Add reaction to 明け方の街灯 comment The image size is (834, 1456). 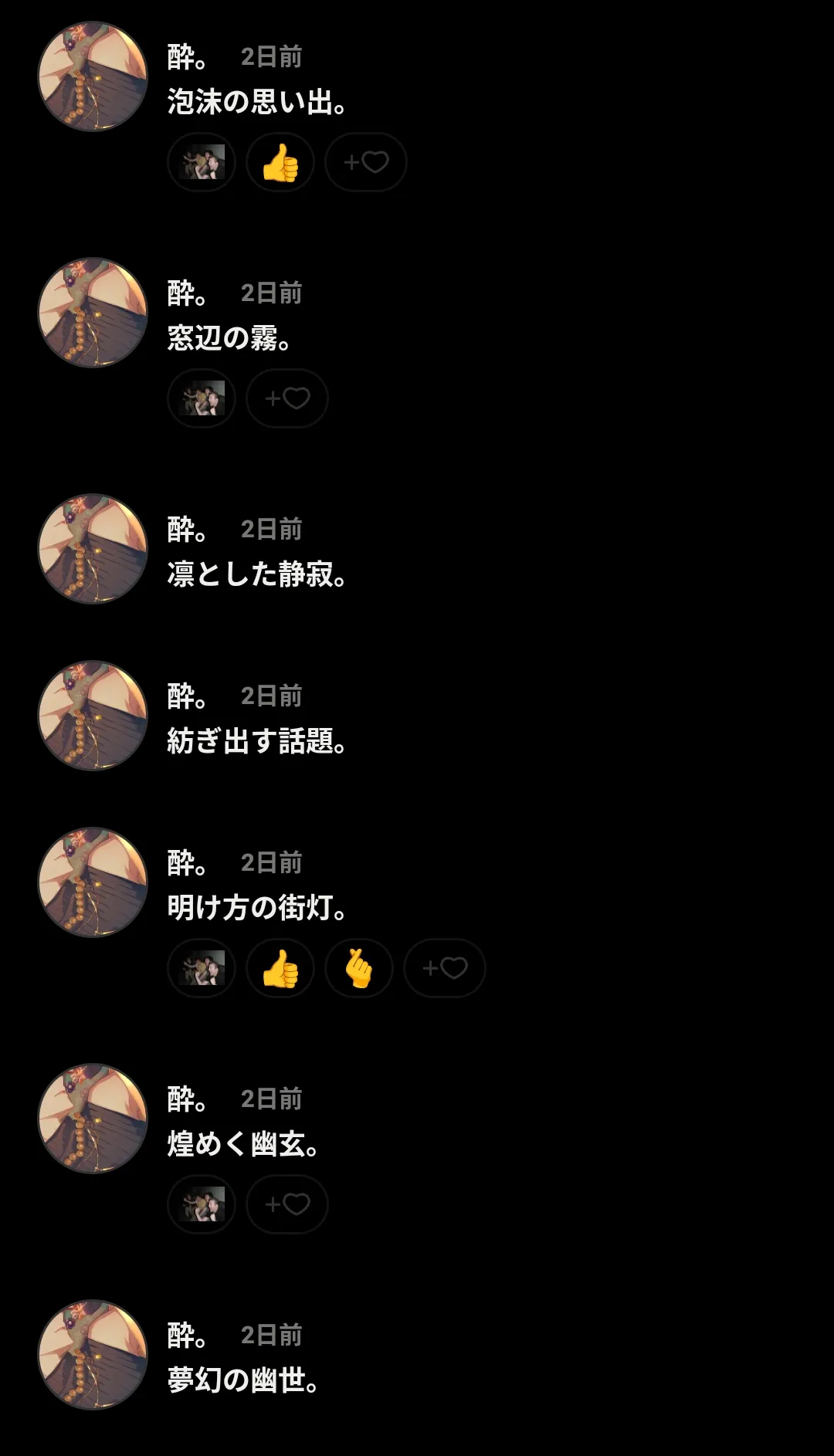click(x=444, y=968)
